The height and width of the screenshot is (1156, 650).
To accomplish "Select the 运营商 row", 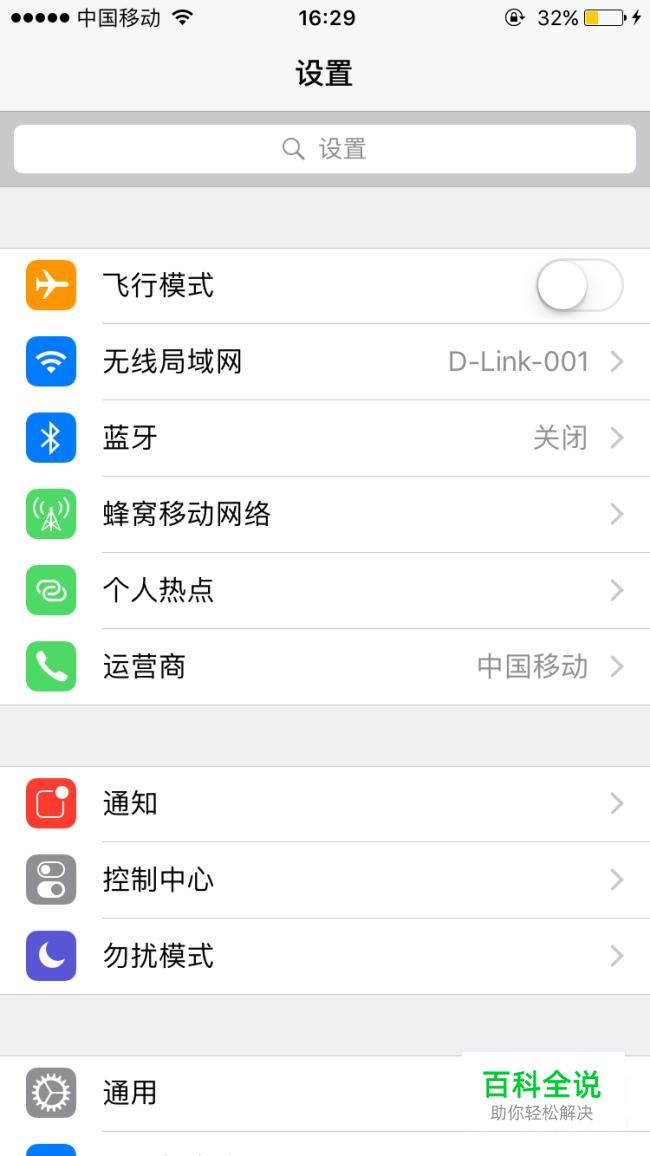I will click(x=324, y=667).
